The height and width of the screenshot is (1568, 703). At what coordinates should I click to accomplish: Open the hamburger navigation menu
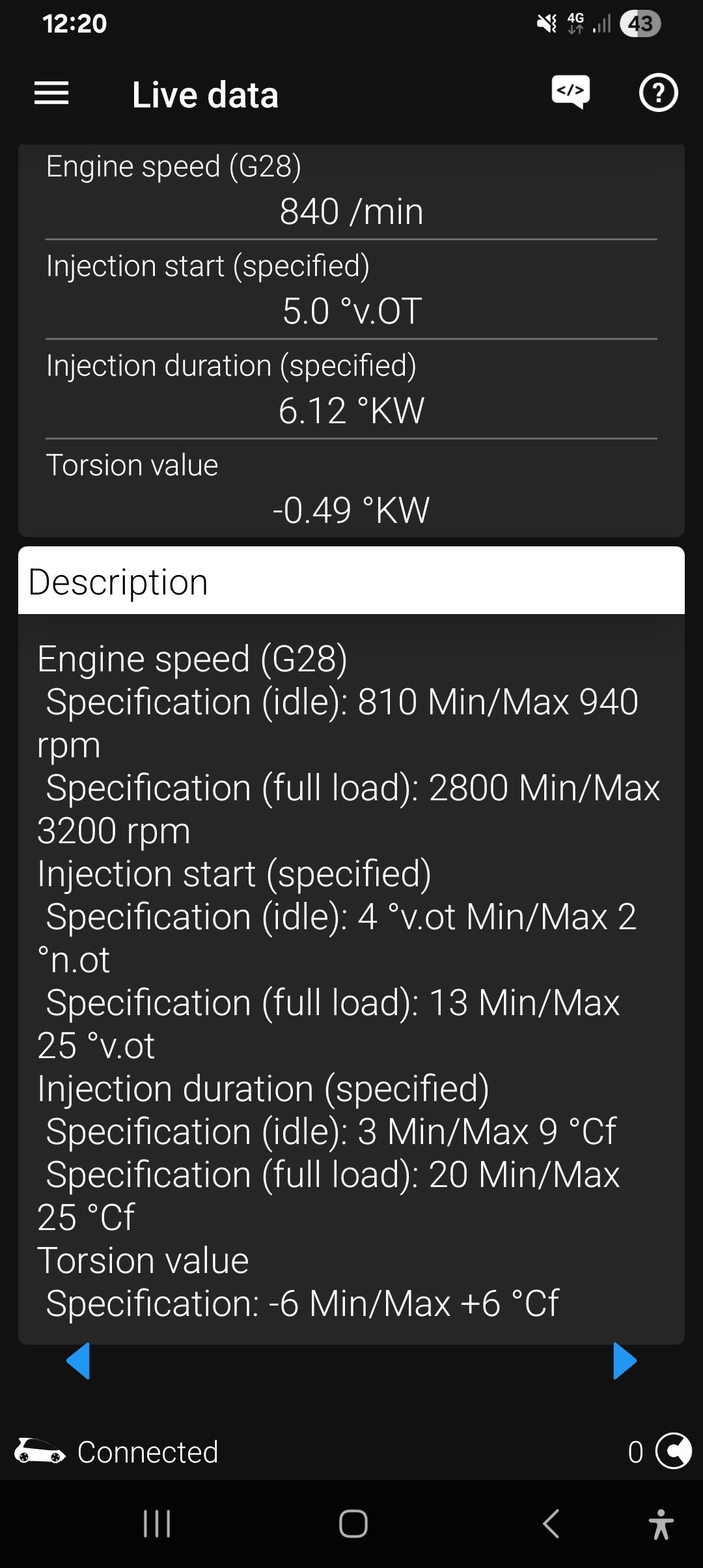tap(51, 94)
